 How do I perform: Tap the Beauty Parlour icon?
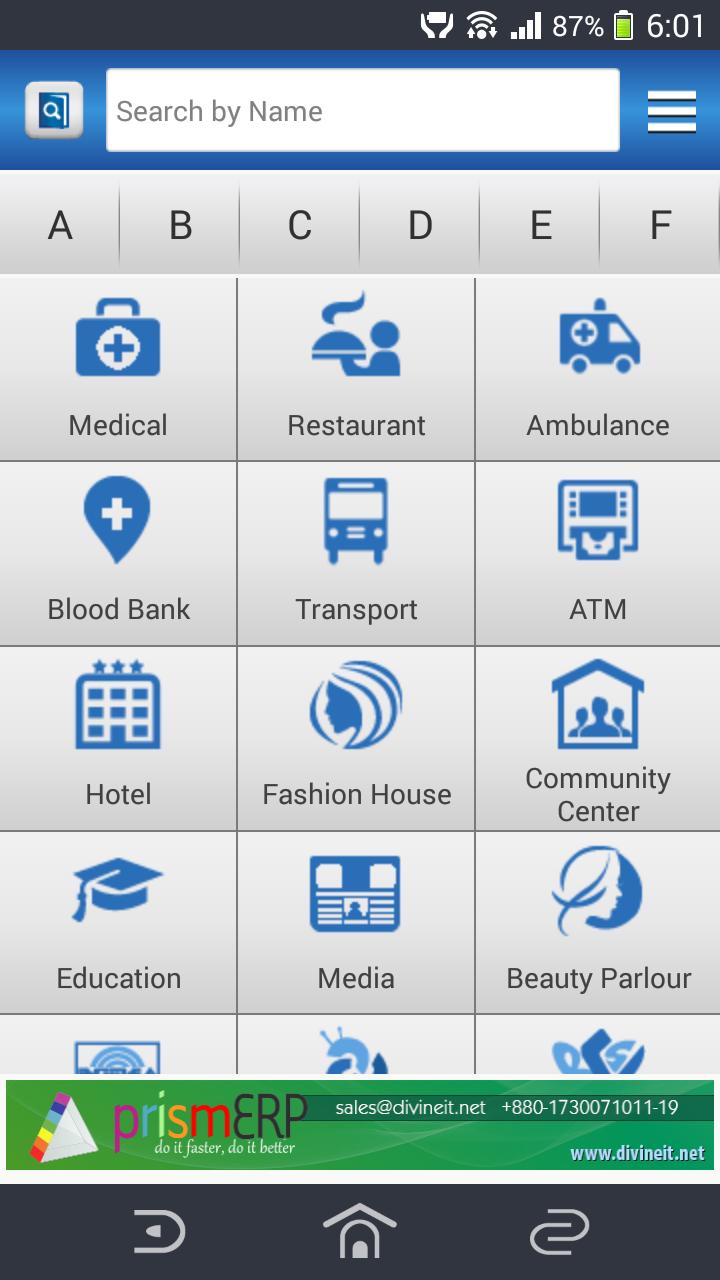click(x=597, y=920)
